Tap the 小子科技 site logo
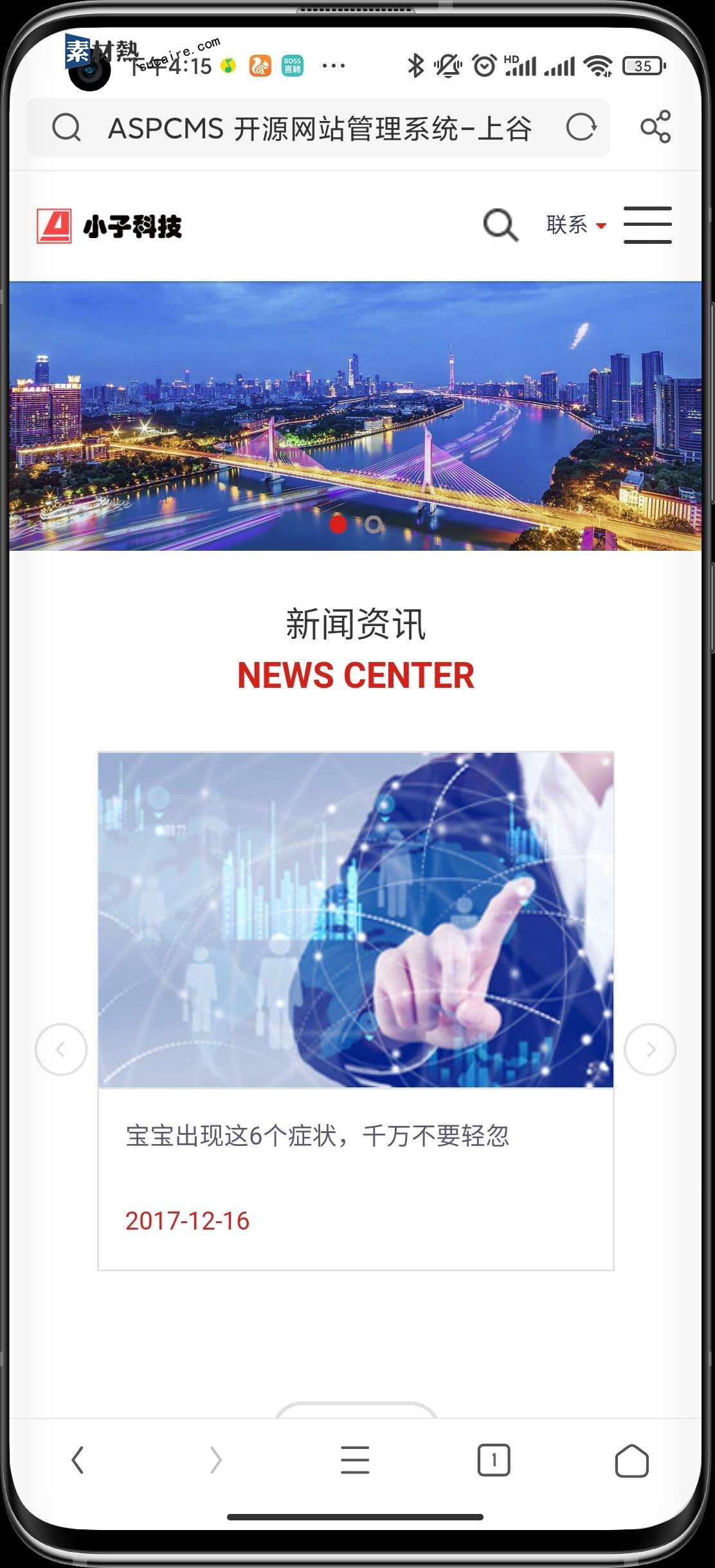The image size is (715, 1568). pos(109,226)
